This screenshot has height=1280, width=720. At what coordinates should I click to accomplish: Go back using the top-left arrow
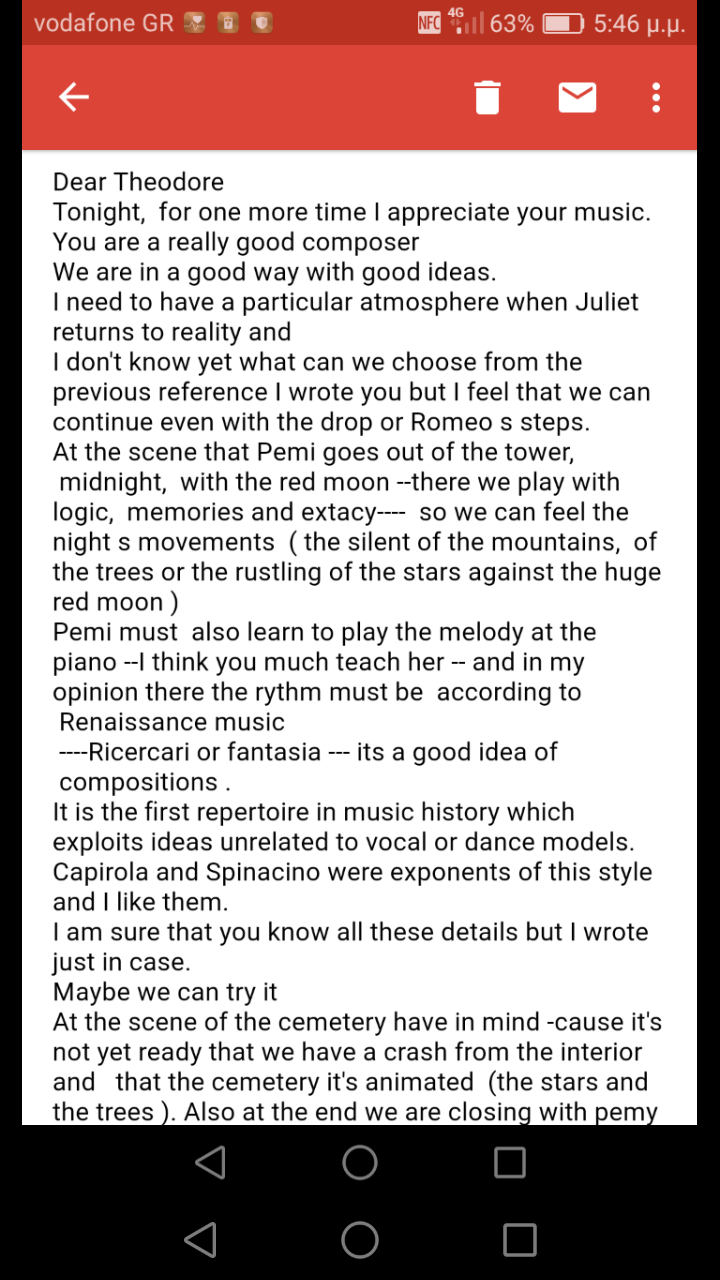74,97
